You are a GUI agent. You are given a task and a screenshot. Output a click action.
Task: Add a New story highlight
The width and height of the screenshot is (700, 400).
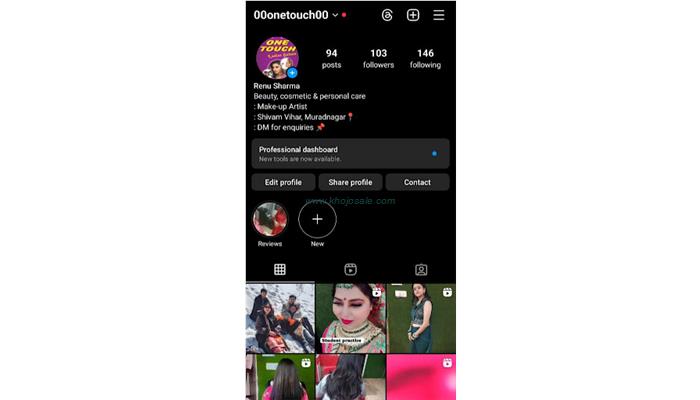click(317, 220)
